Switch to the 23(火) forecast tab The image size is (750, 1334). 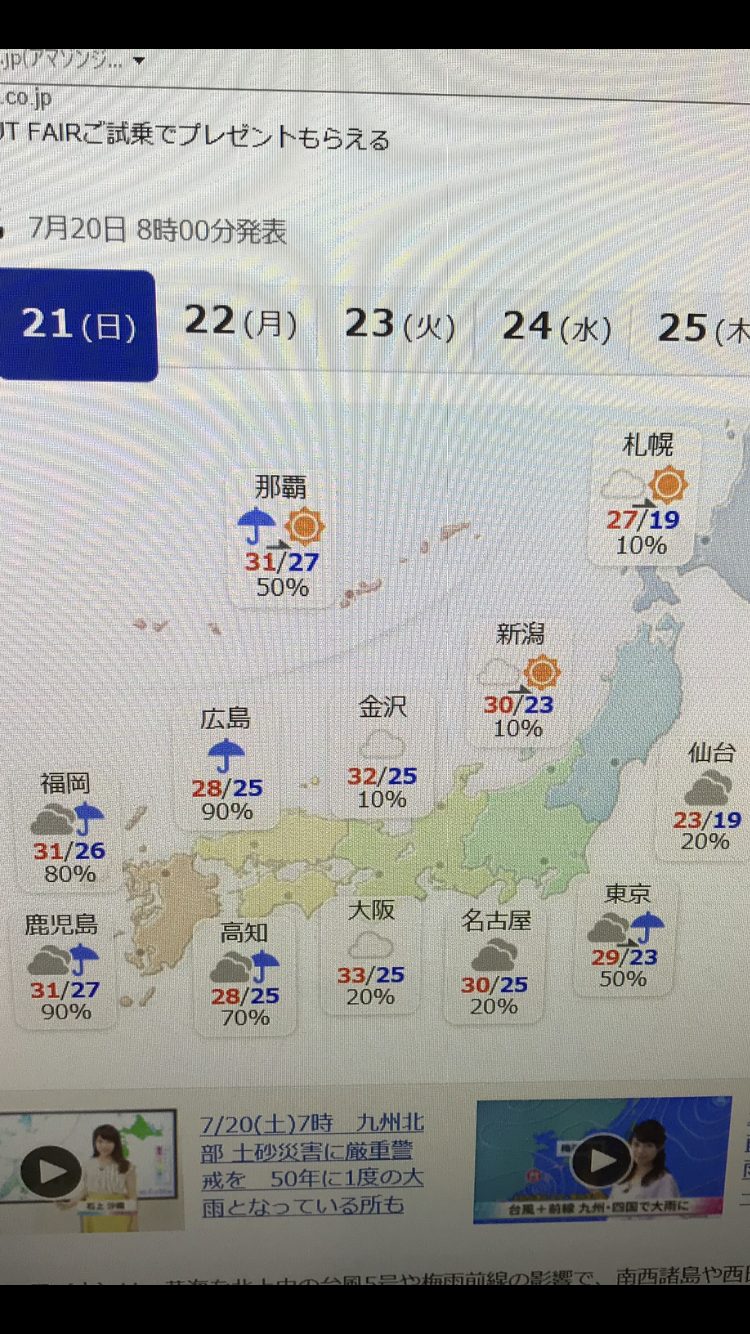point(399,325)
